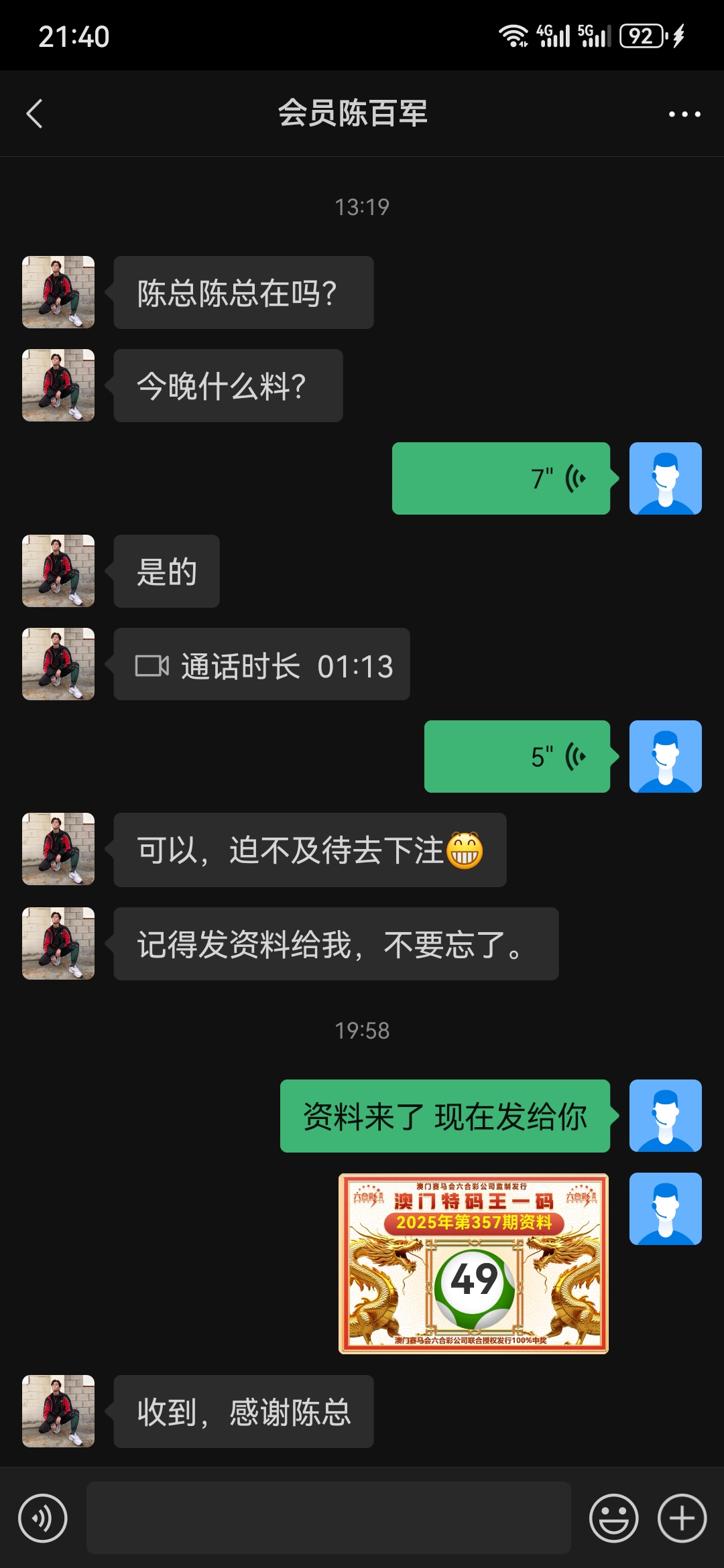
Task: Open the 澳门特码王一码 image message
Action: [473, 1263]
